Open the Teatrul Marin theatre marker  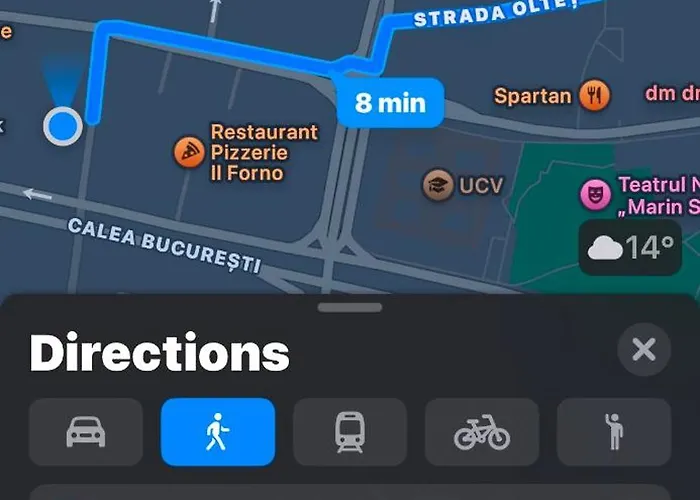(x=597, y=194)
